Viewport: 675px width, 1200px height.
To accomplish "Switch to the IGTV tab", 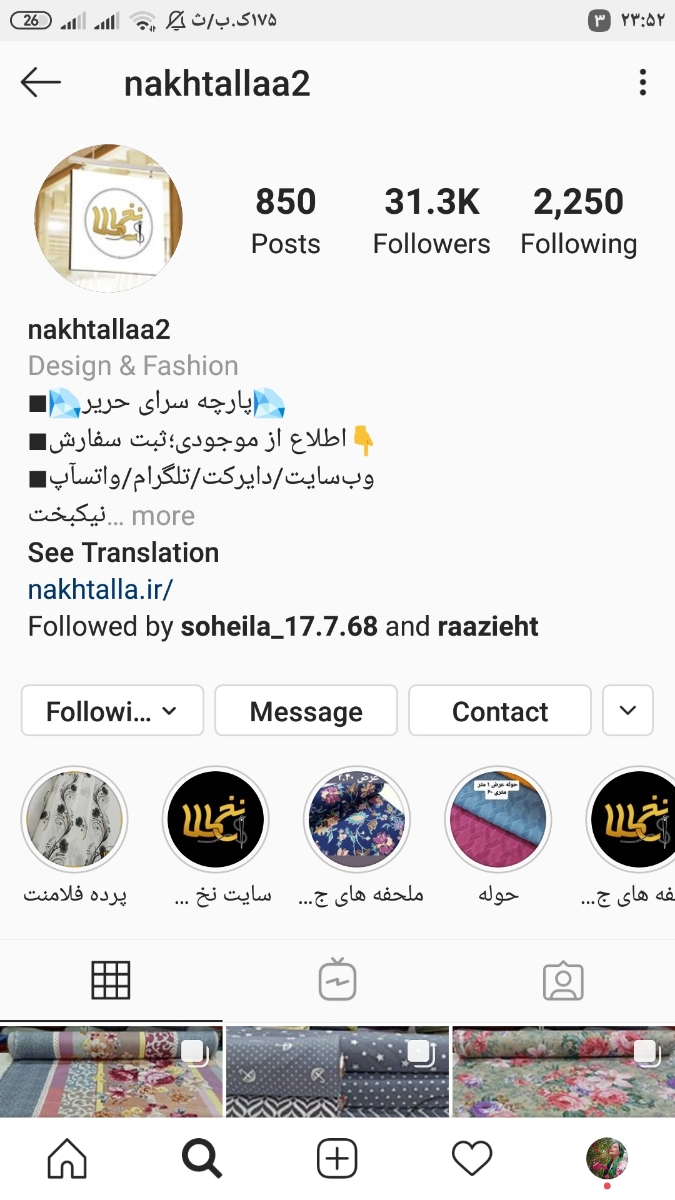I will click(337, 981).
